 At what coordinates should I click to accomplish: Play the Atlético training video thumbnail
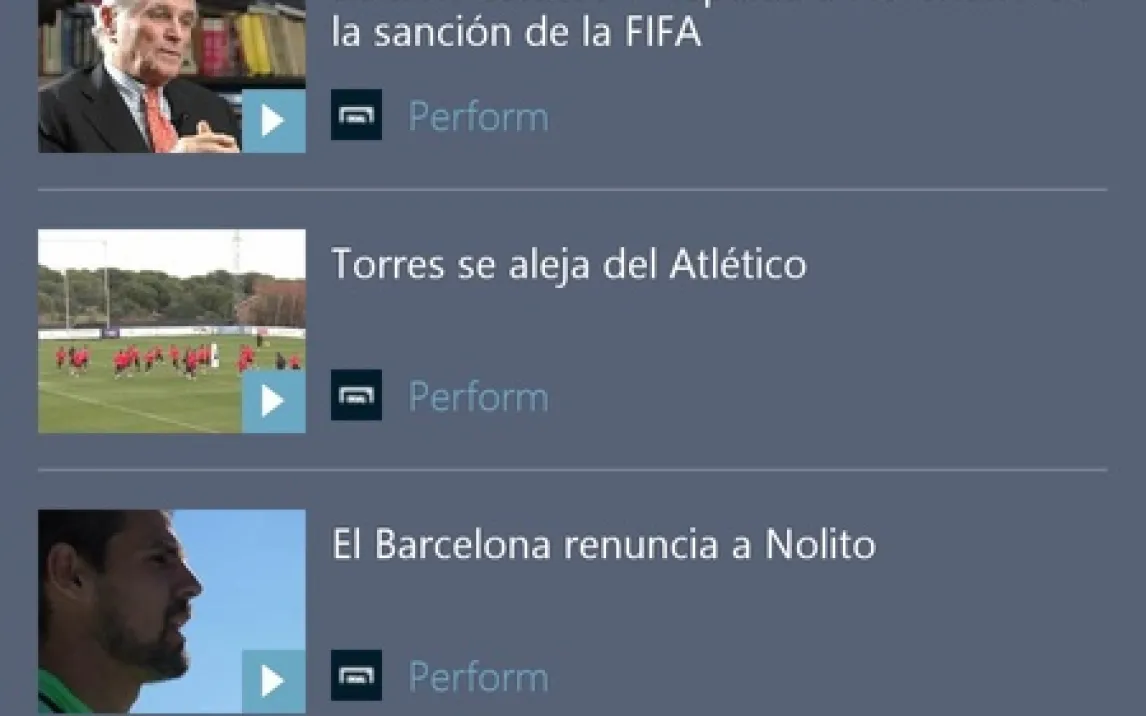pos(273,401)
